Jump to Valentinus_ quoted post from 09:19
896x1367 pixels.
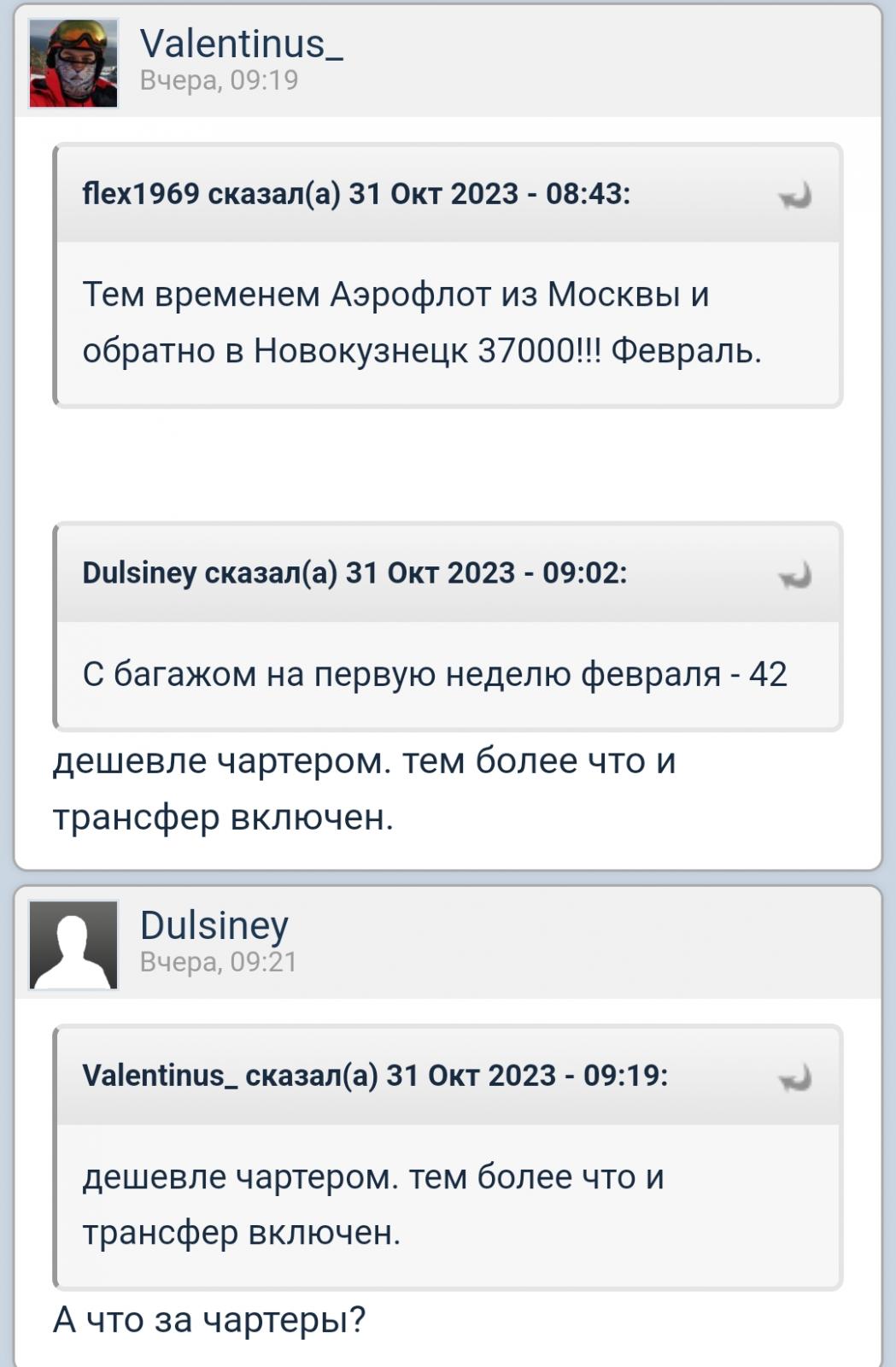pyautogui.click(x=794, y=1077)
